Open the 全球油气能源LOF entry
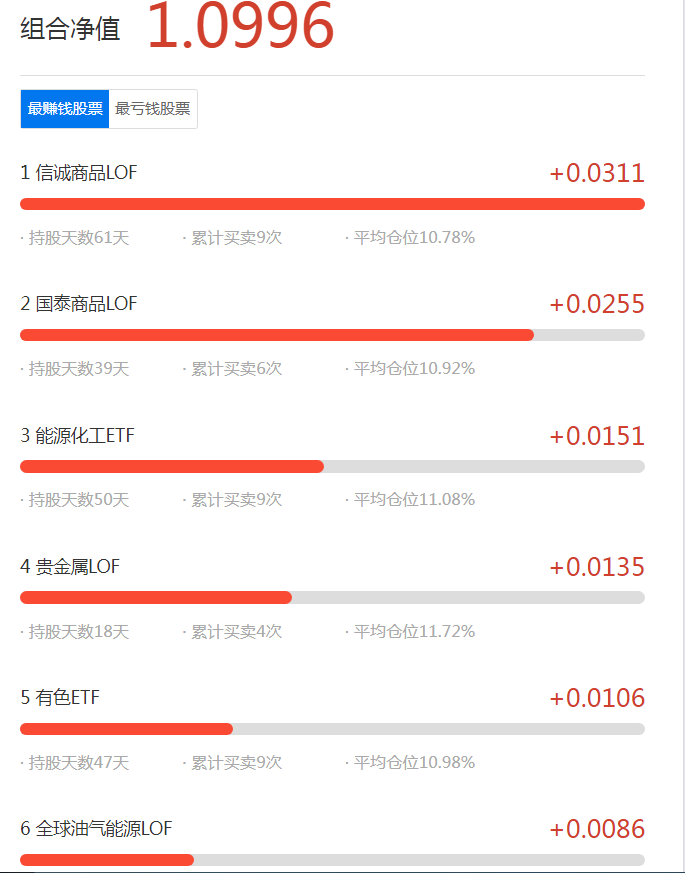 (105, 829)
